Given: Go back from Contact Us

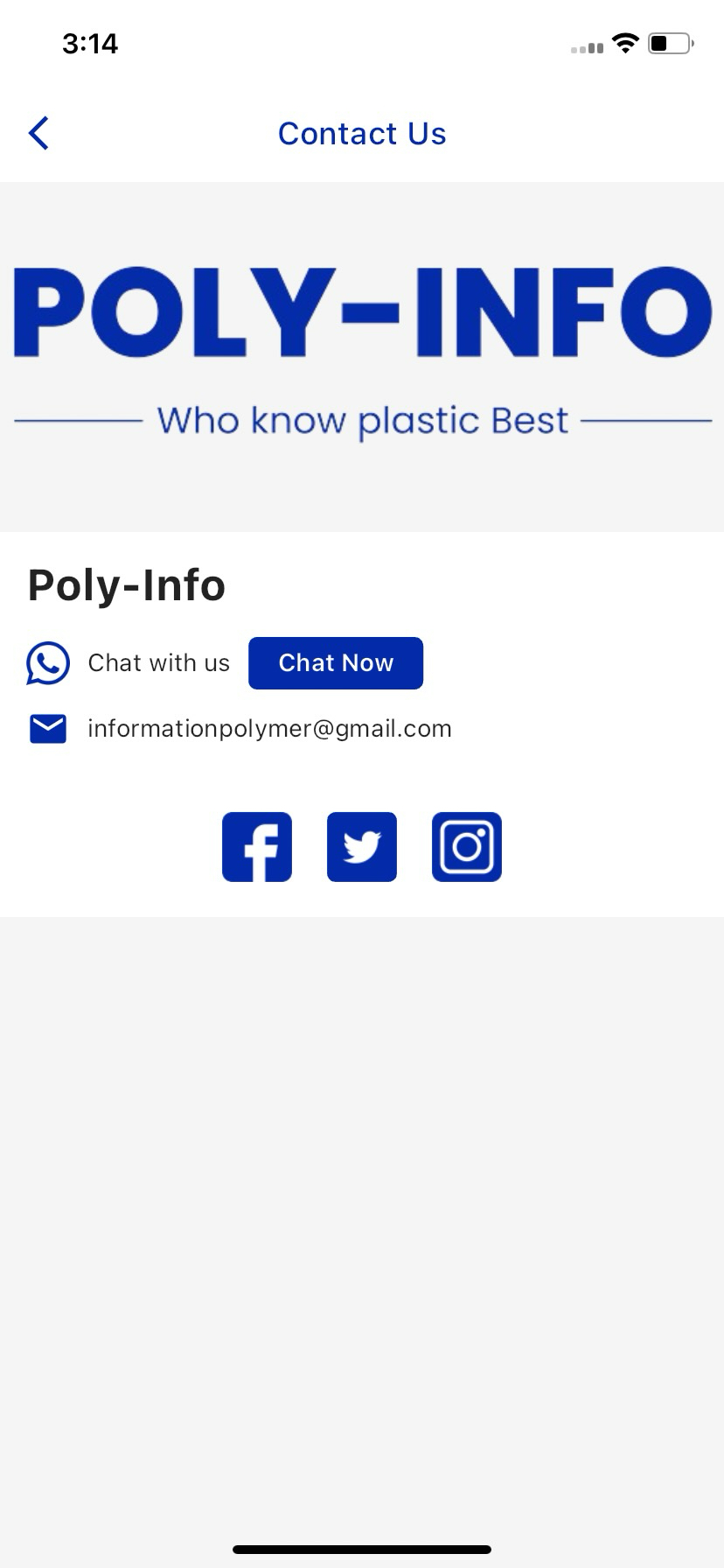Looking at the screenshot, I should (38, 134).
